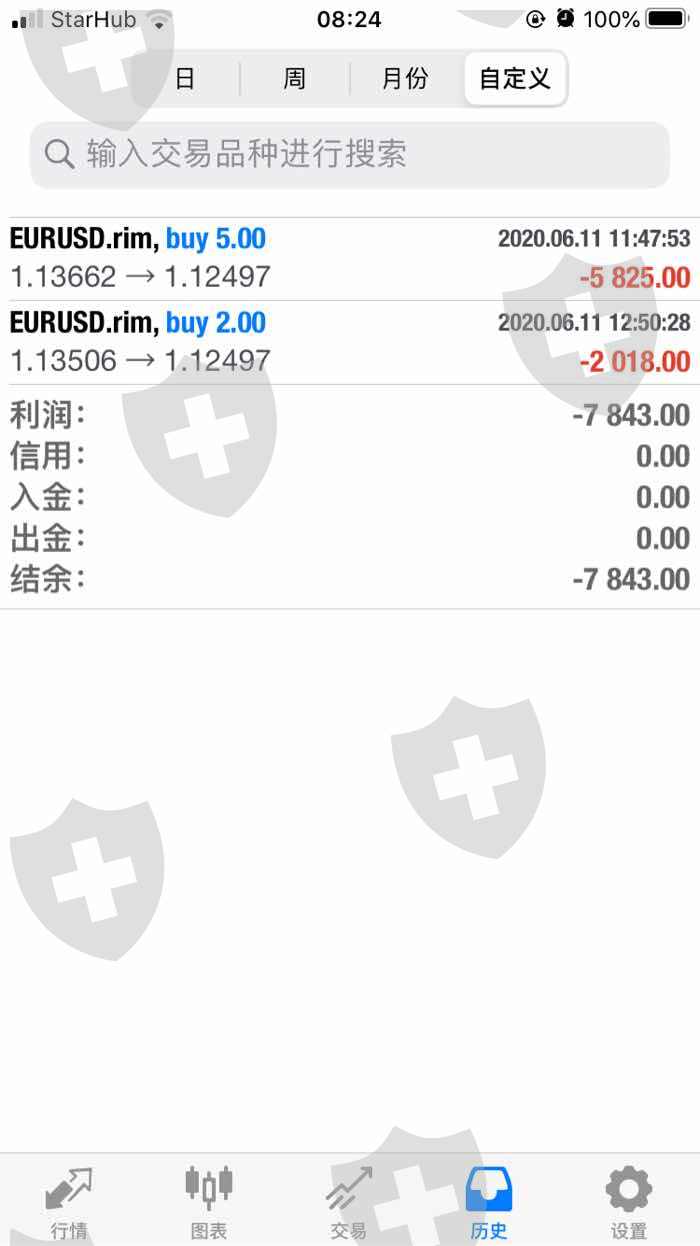Open the 图表 (Chart) tab
Screen dimensions: 700x1246
[x=209, y=1201]
